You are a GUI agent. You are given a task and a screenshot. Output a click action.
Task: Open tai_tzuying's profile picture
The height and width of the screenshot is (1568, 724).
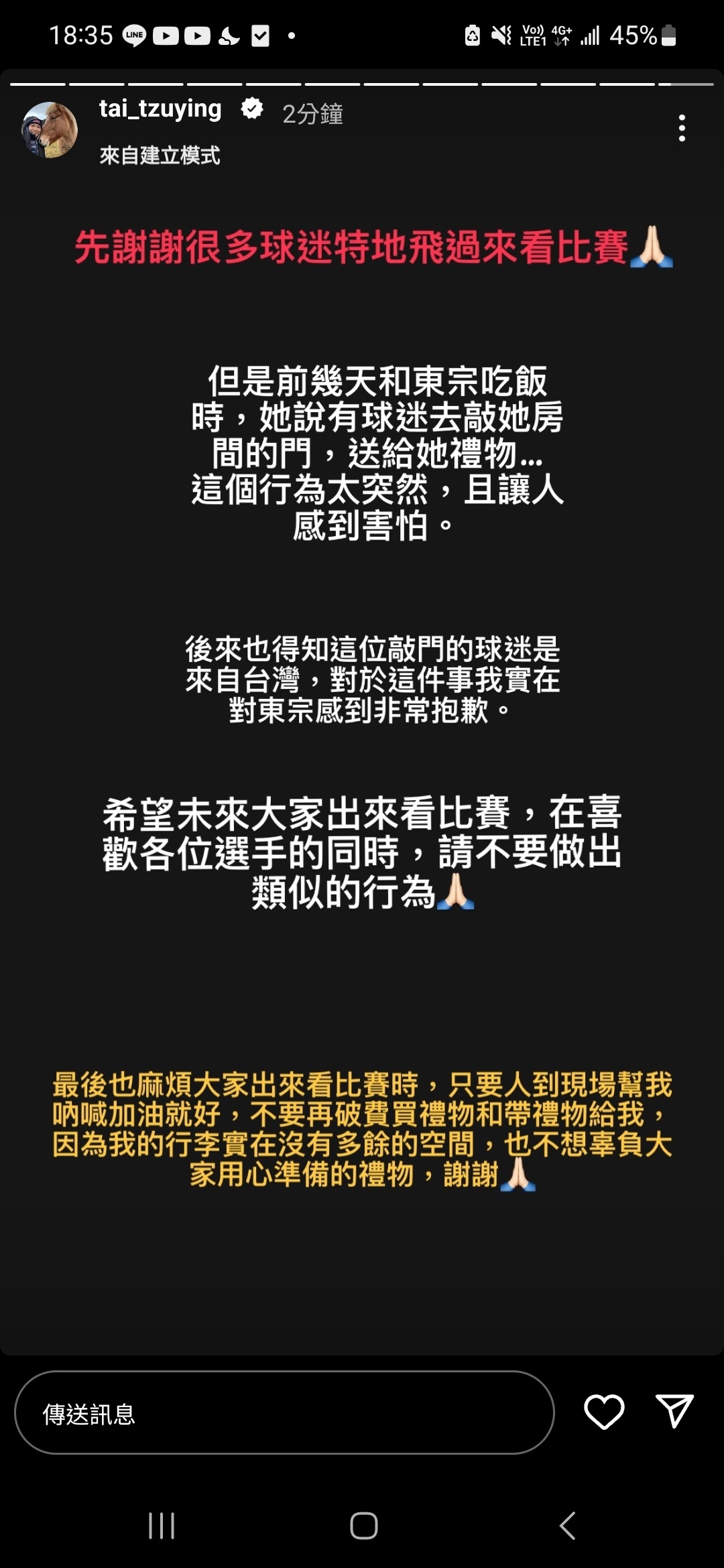[49, 130]
